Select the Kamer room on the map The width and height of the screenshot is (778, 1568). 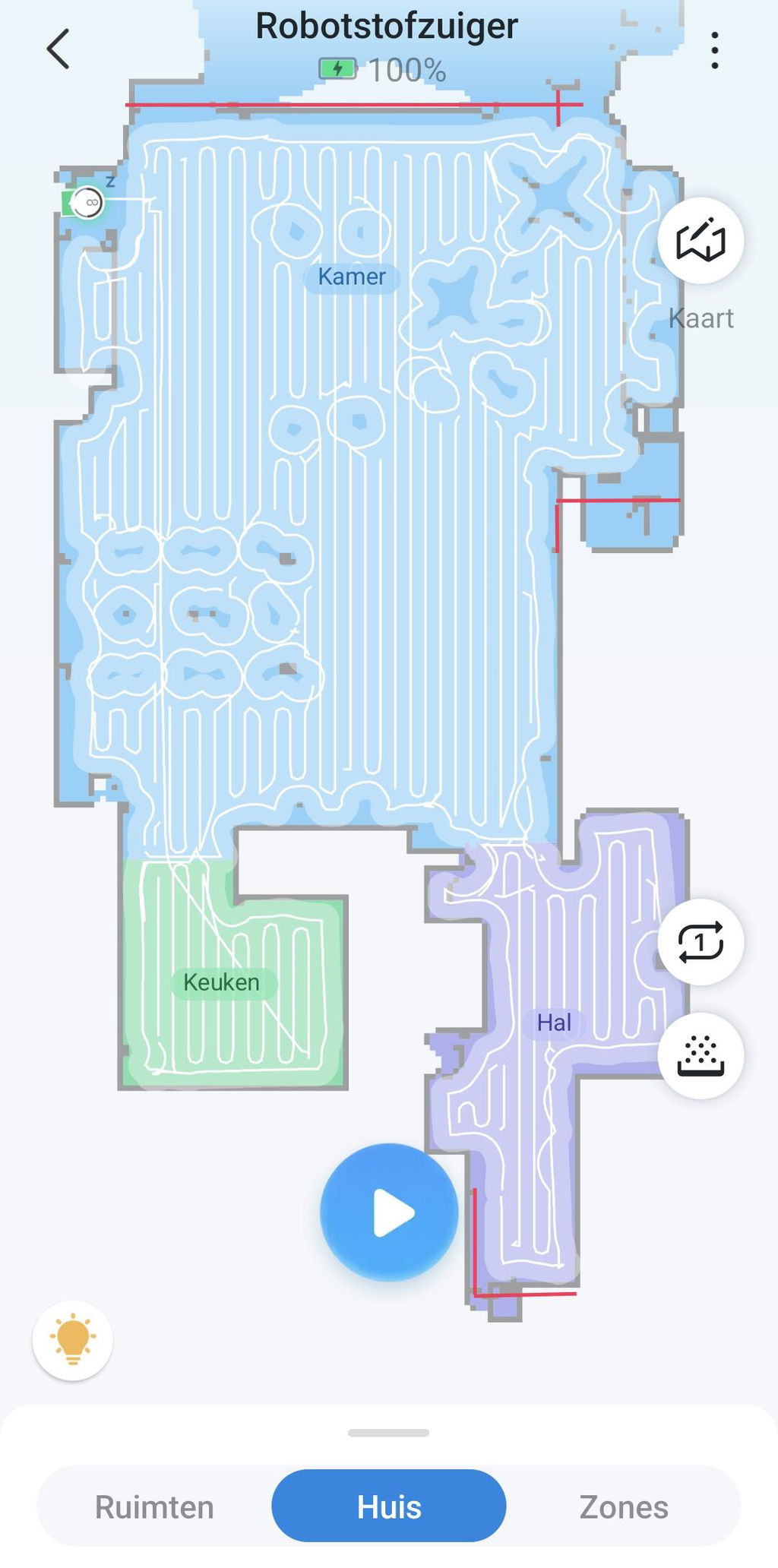point(352,277)
